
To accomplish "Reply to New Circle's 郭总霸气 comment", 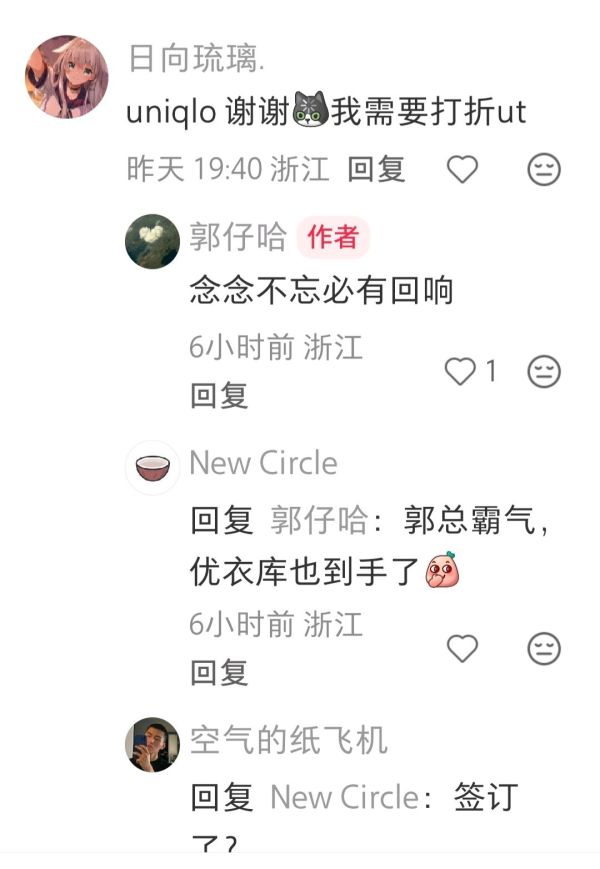I will [219, 672].
